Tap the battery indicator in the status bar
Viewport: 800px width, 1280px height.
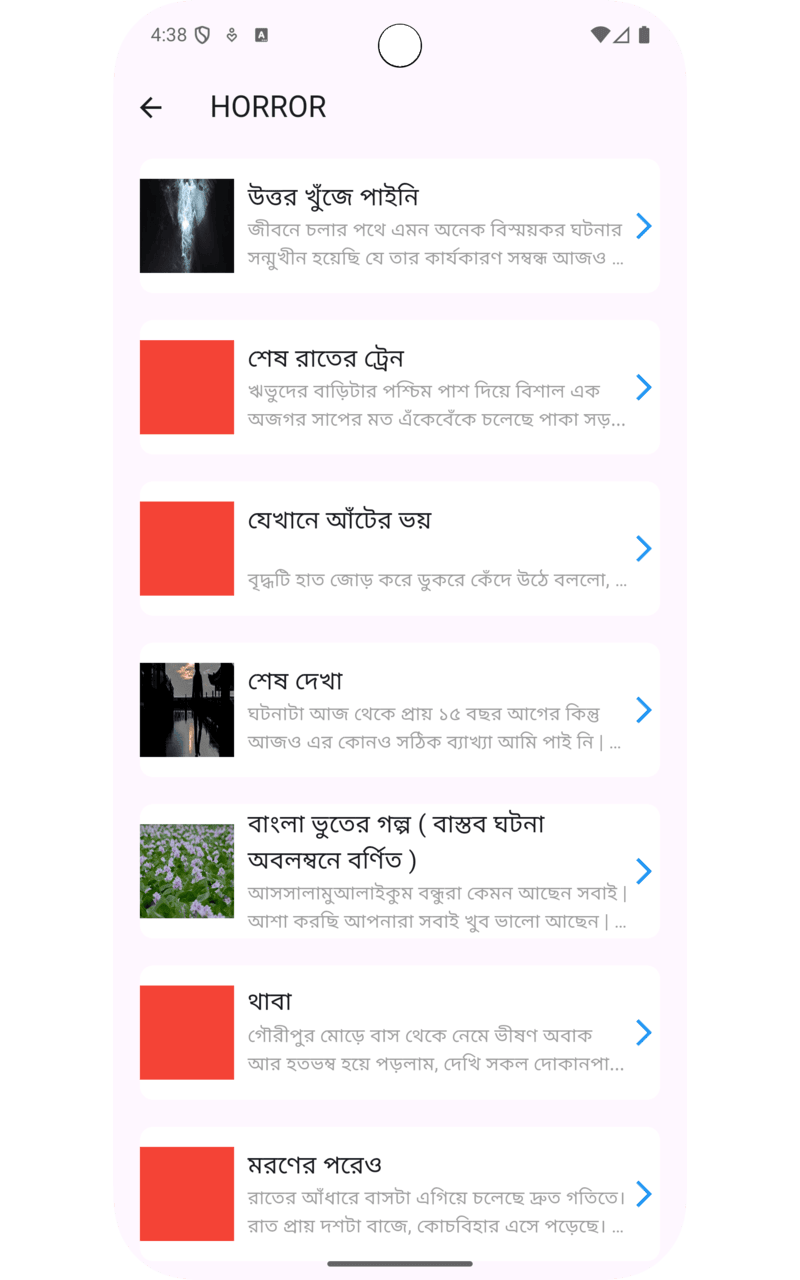646,32
